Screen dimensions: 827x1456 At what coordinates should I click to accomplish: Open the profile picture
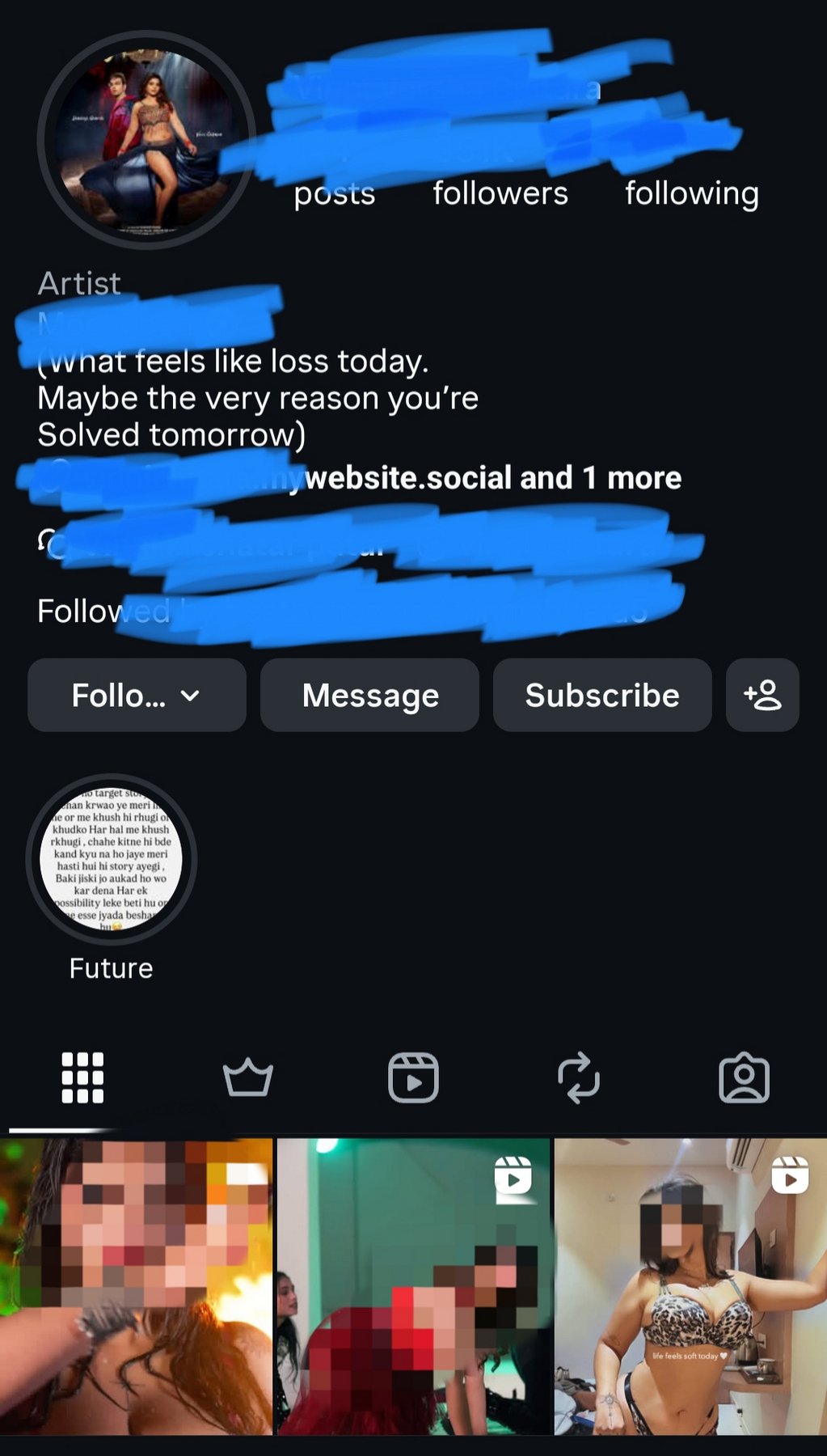[x=146, y=140]
